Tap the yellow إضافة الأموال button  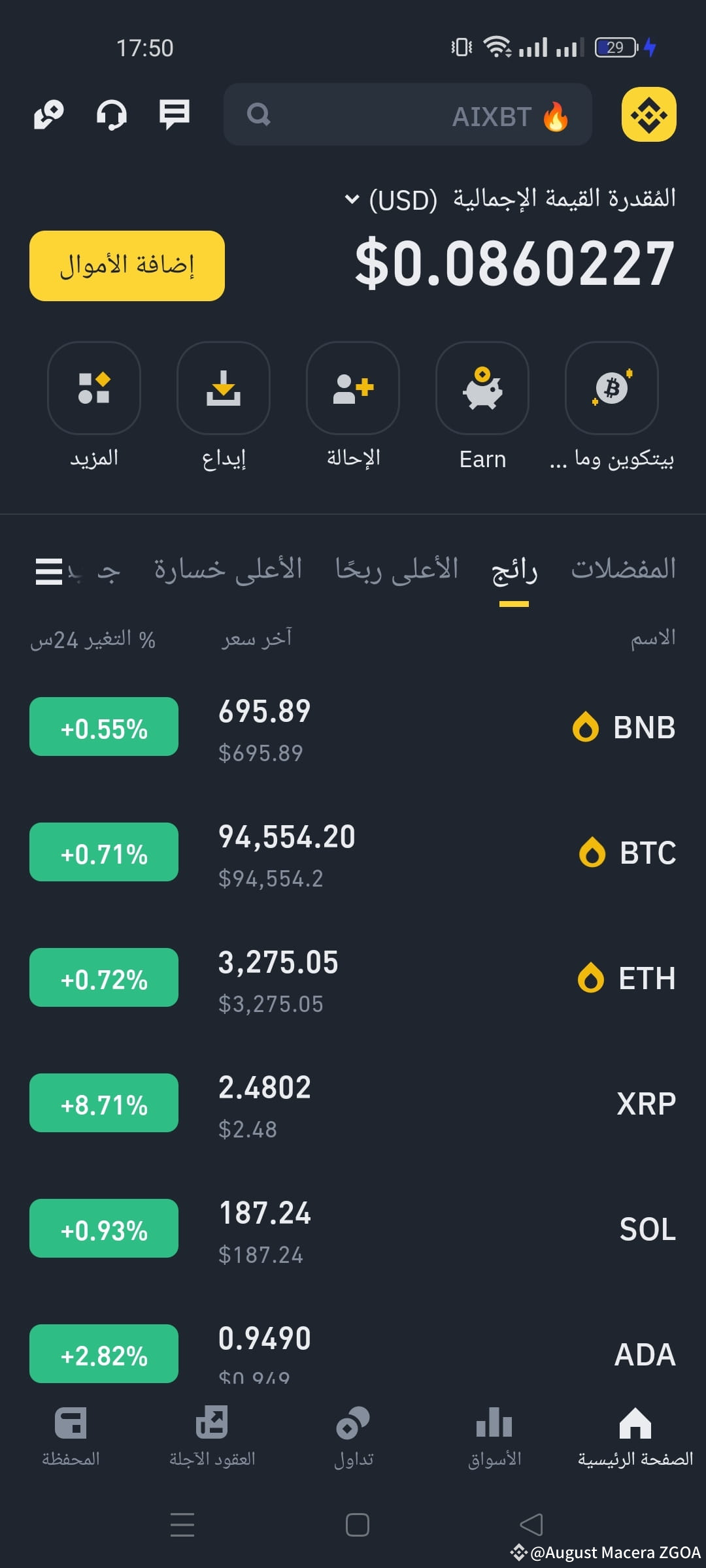127,266
